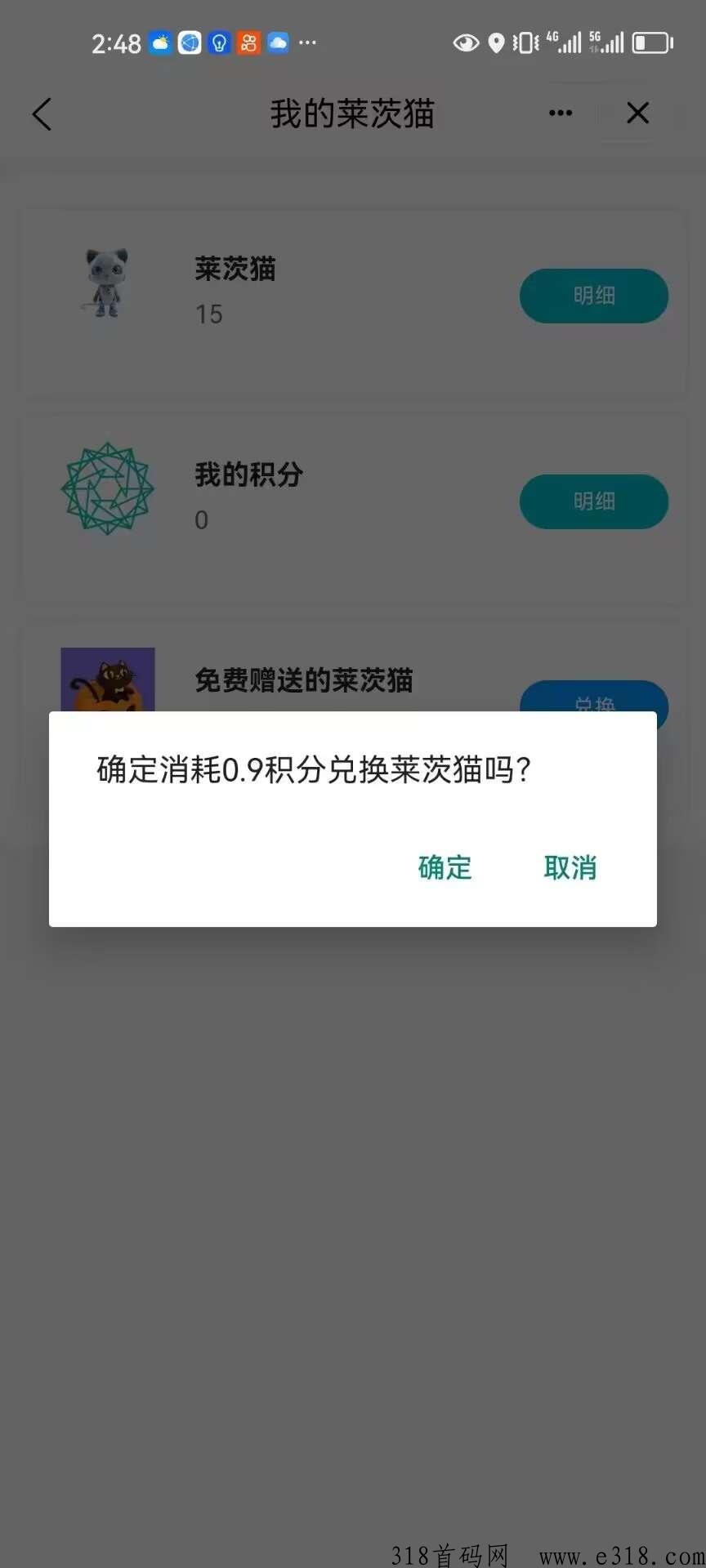The height and width of the screenshot is (1568, 706).
Task: Confirm the exchange with 确定
Action: [x=445, y=867]
